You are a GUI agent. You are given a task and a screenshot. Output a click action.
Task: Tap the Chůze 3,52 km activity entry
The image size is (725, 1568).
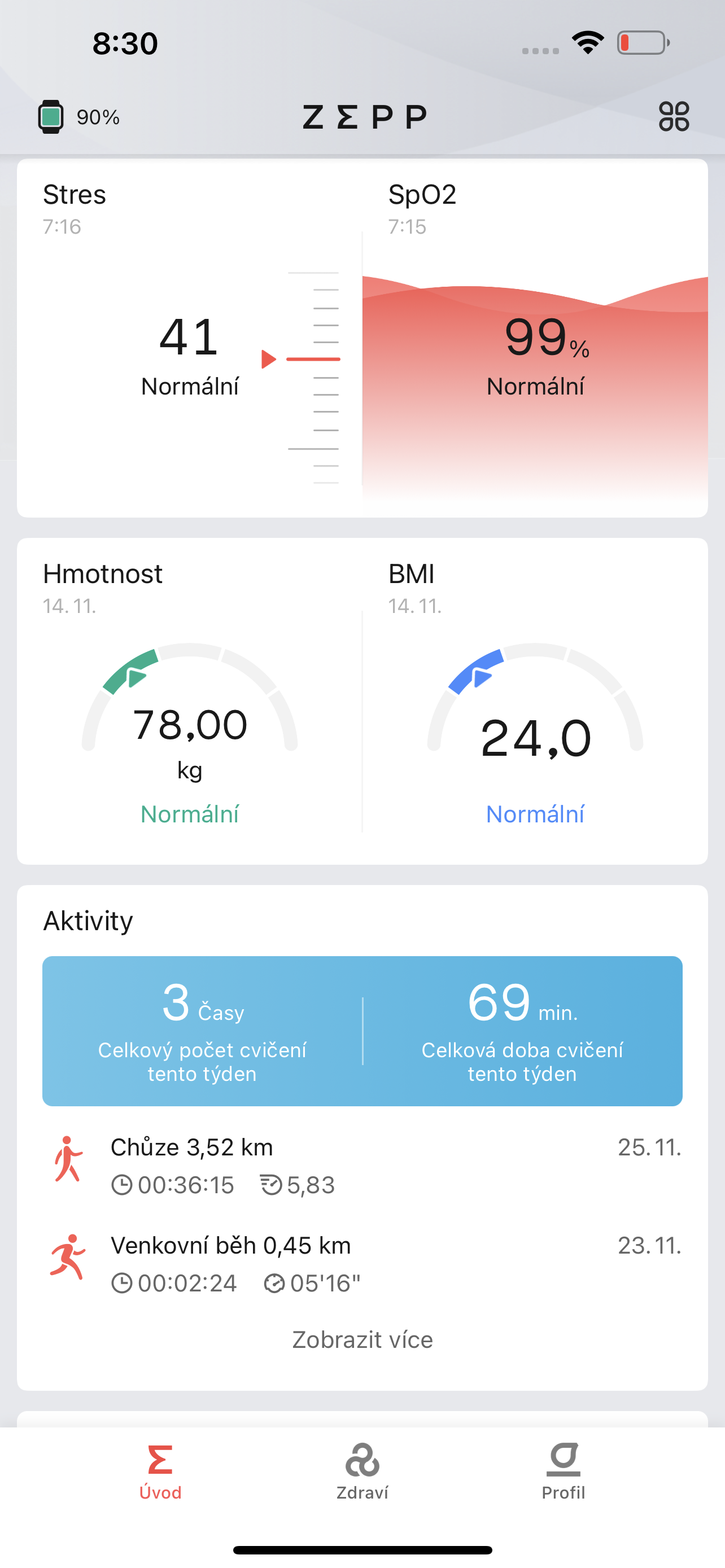click(x=304, y=1163)
